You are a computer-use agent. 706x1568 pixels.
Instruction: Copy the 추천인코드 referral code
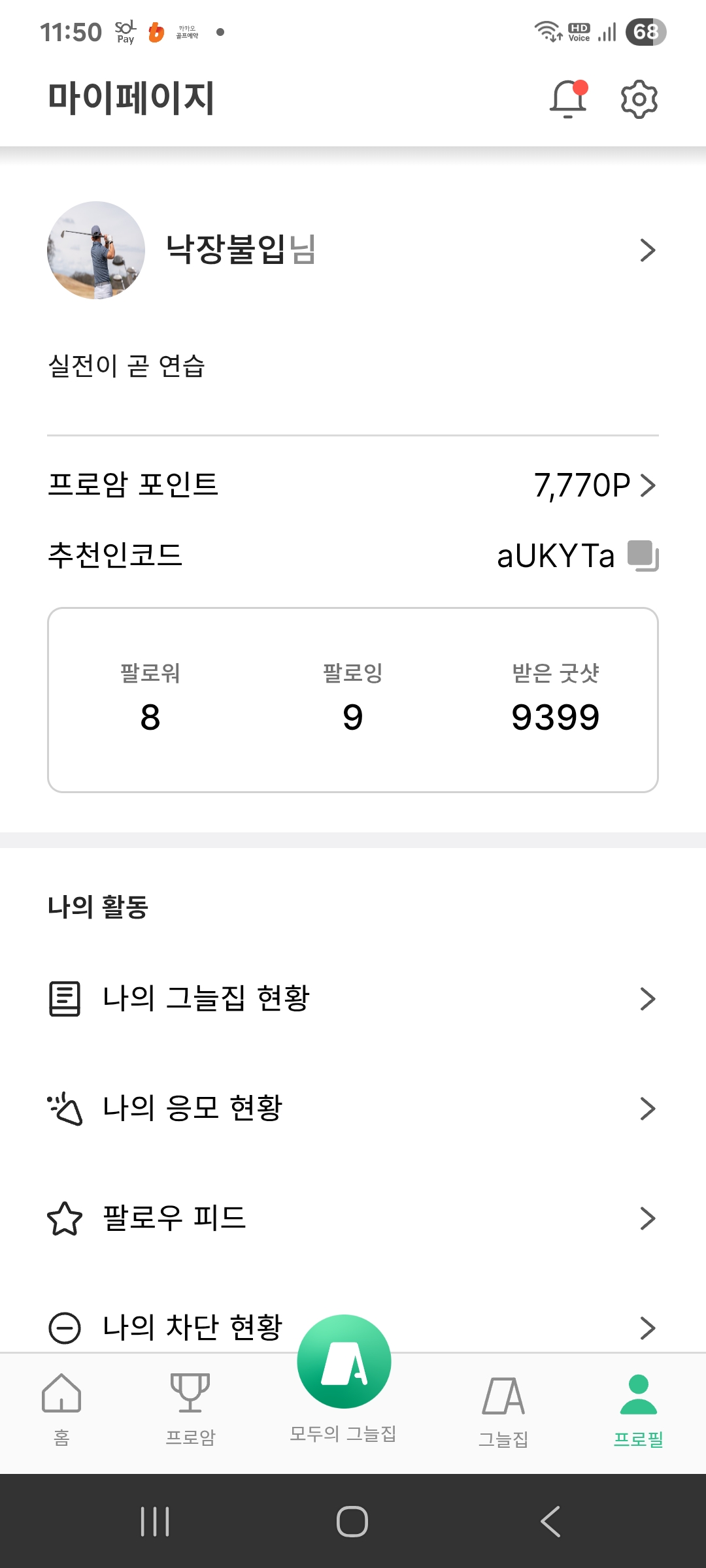[643, 556]
